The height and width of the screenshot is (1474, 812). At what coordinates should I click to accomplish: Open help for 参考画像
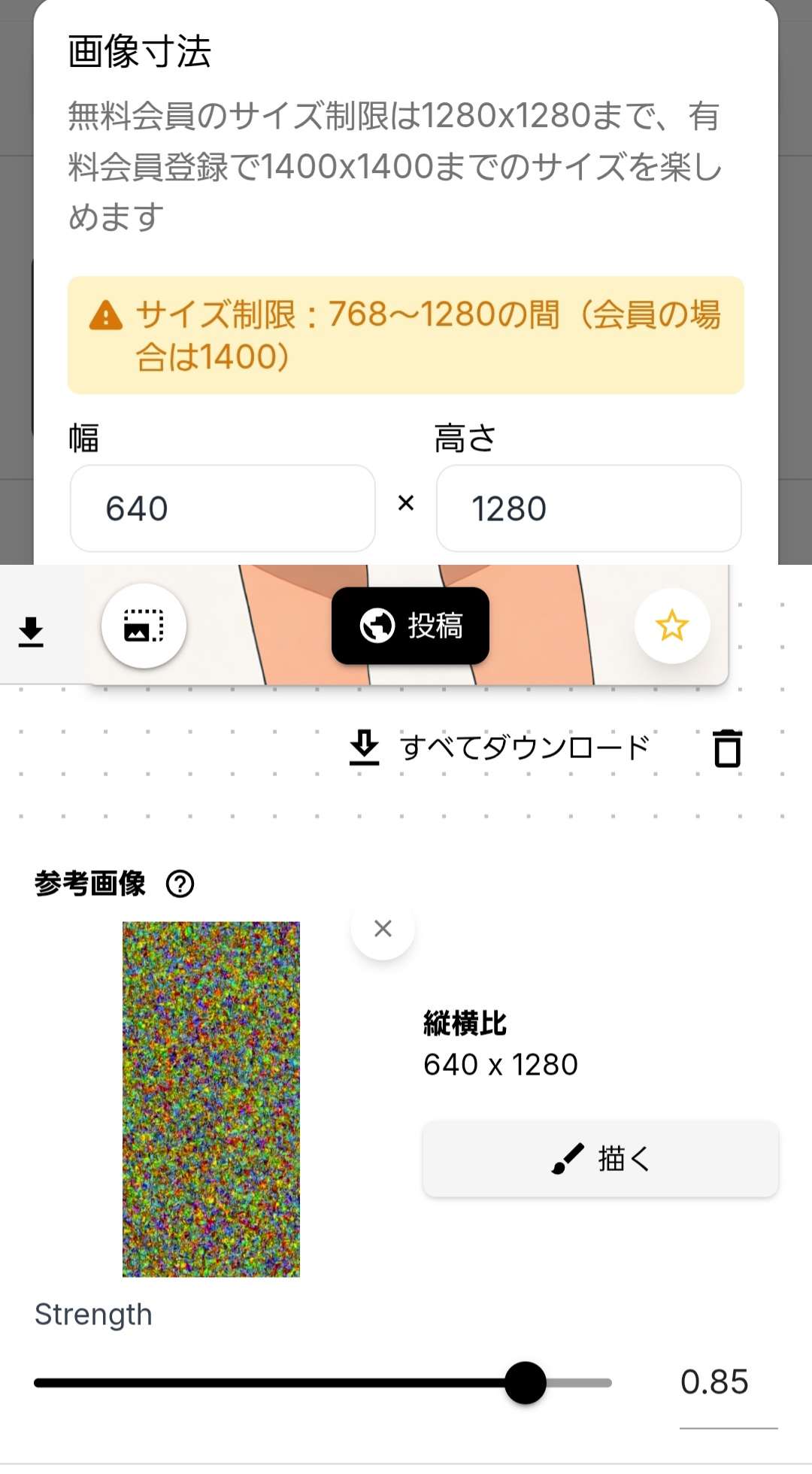pos(180,884)
